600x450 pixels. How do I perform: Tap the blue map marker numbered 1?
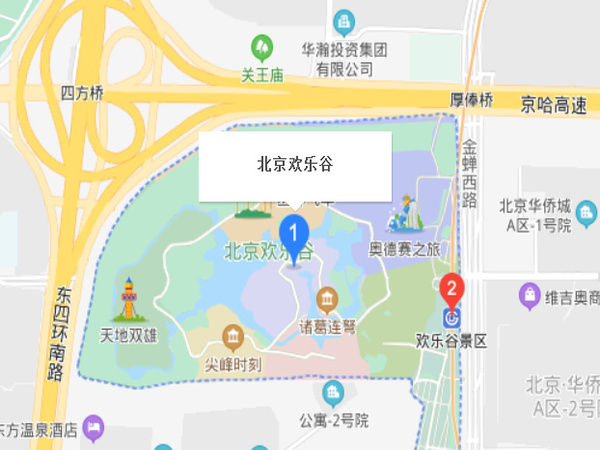pyautogui.click(x=294, y=232)
